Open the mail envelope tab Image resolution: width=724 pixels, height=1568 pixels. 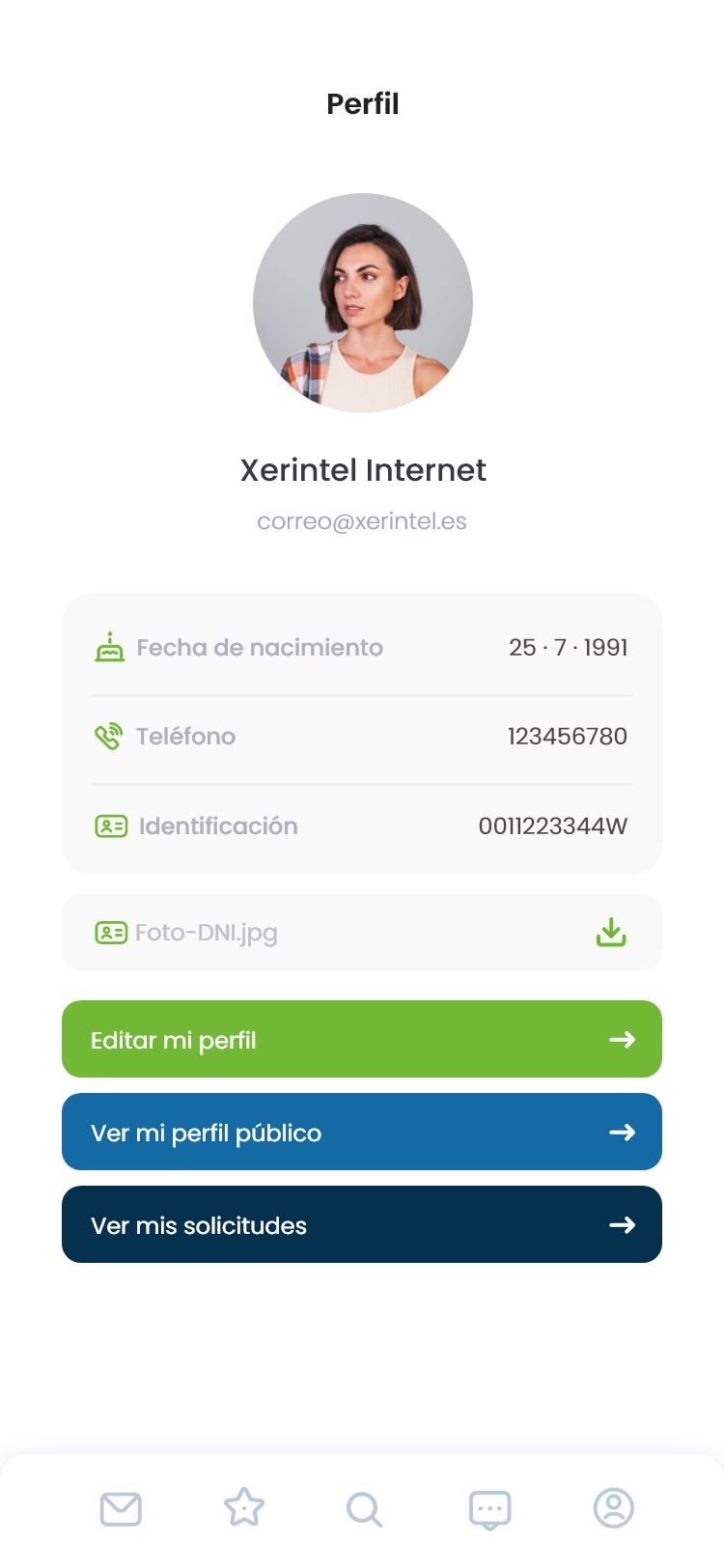coord(121,1508)
